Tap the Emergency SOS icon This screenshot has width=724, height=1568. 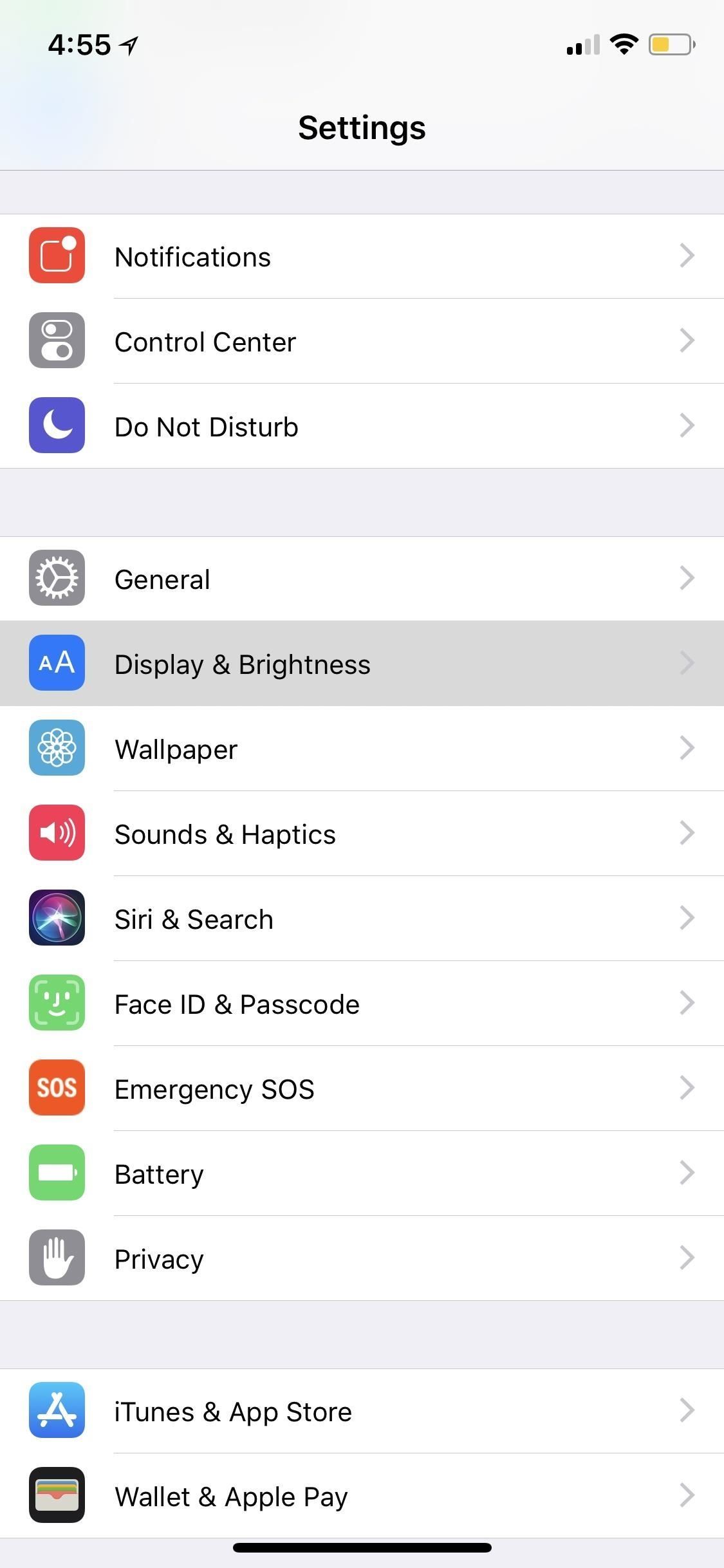tap(57, 1088)
